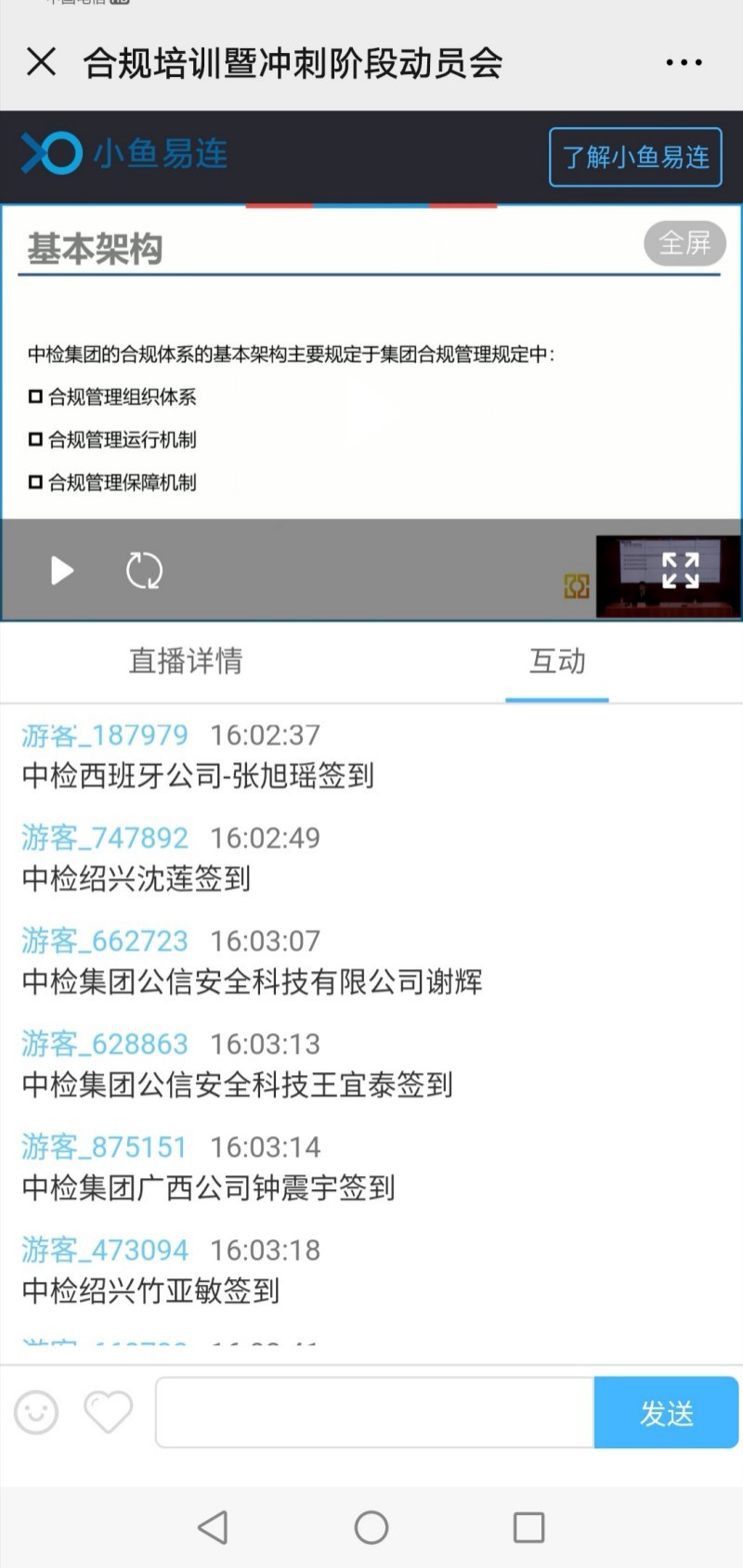Tap the 了解小鱼易连 button
This screenshot has width=743, height=1568.
point(635,157)
